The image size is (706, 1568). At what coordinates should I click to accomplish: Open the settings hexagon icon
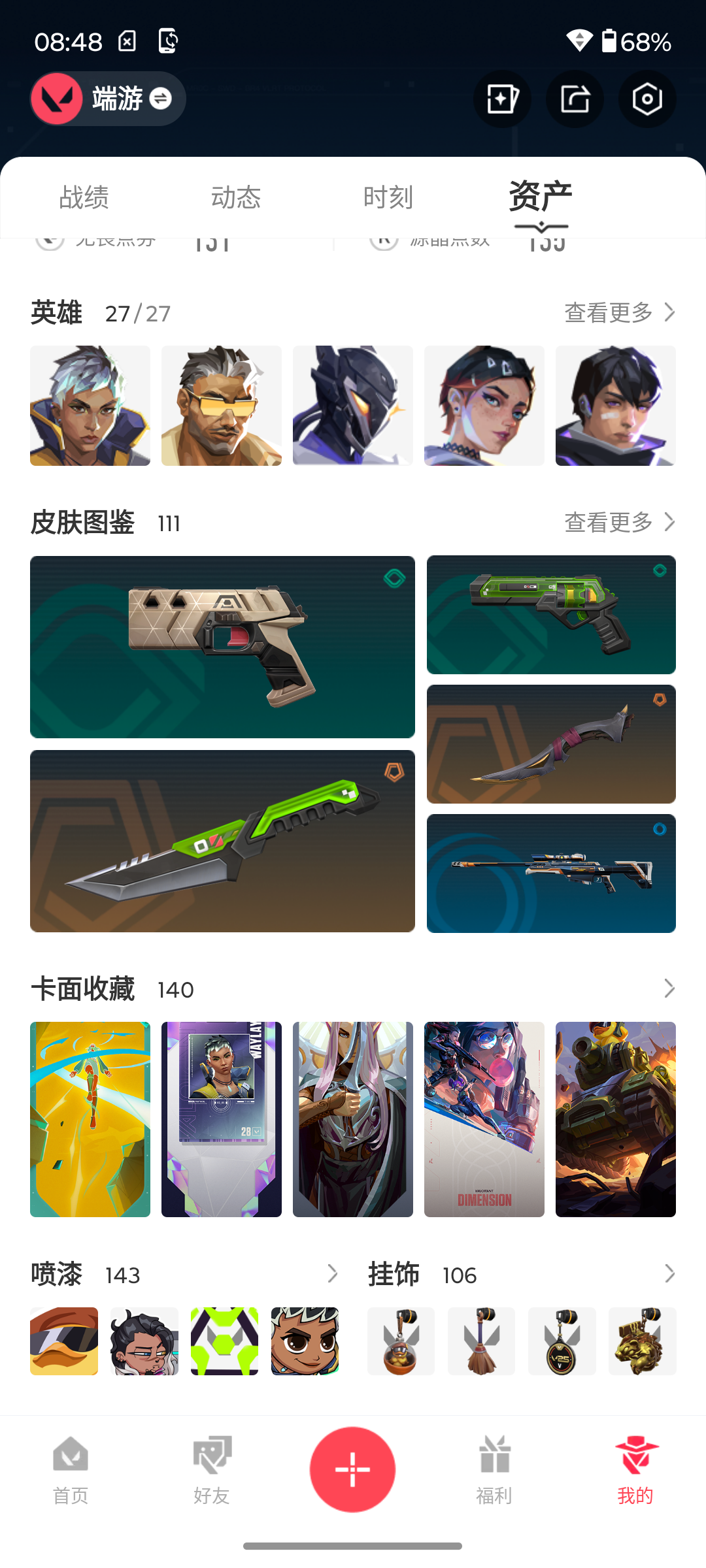[x=647, y=99]
